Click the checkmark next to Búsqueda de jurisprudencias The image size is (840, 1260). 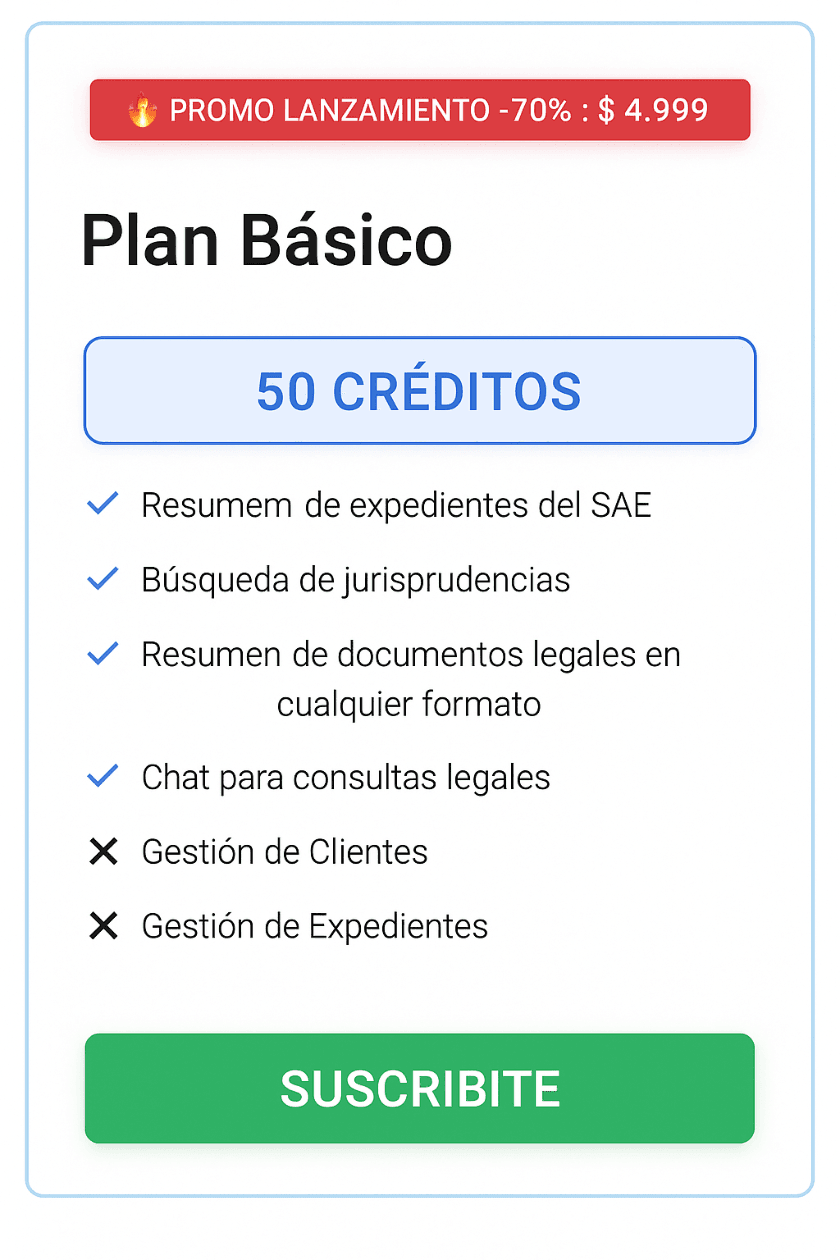103,577
